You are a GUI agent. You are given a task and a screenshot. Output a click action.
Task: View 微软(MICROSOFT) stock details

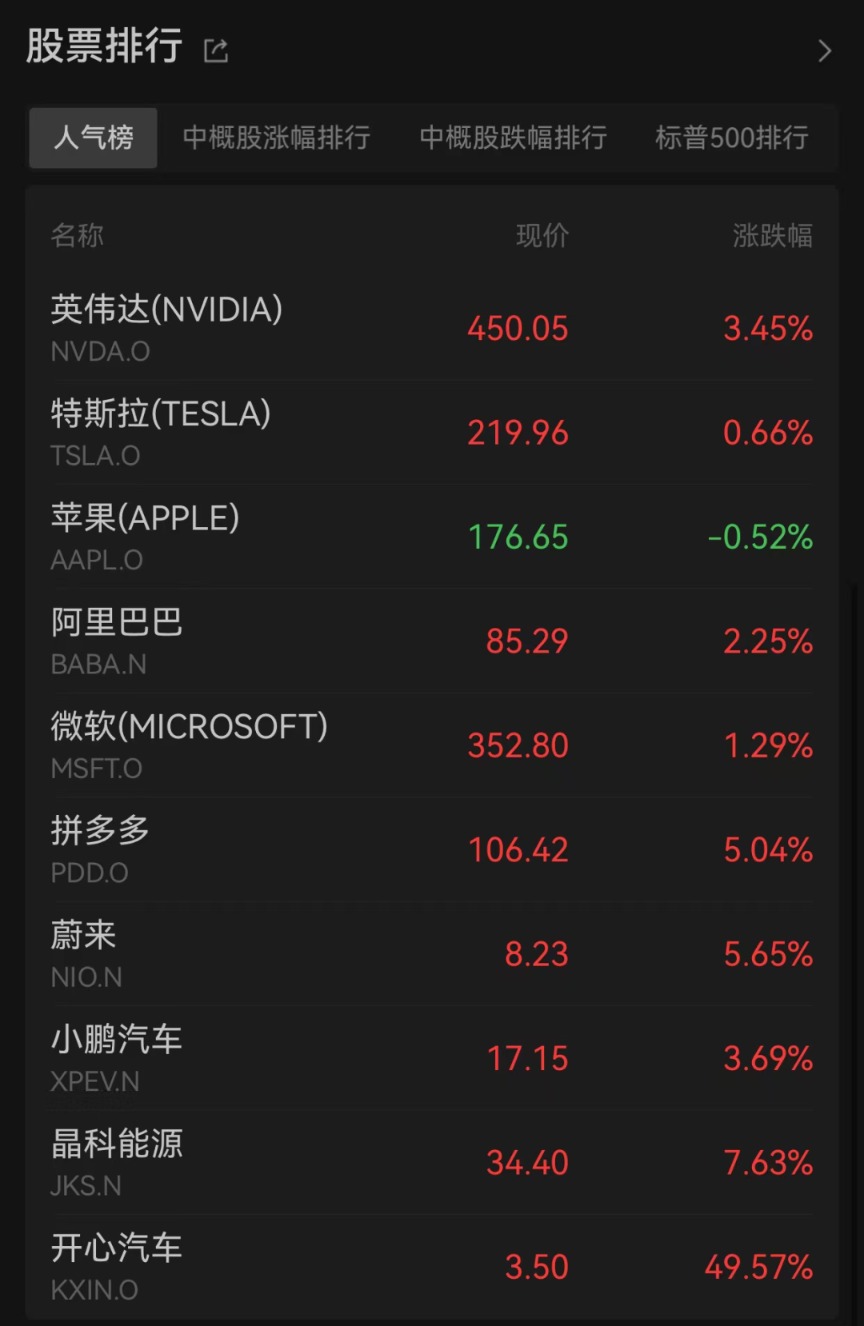[x=431, y=745]
